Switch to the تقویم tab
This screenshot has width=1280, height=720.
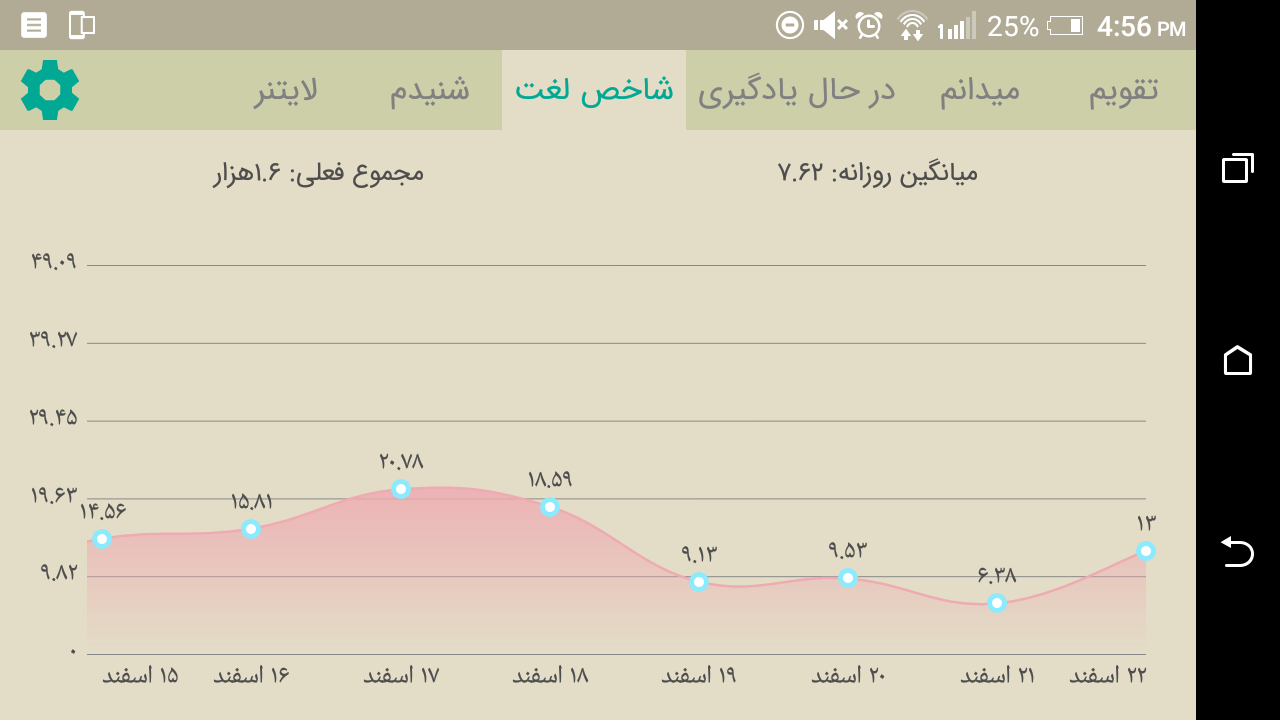click(1123, 90)
